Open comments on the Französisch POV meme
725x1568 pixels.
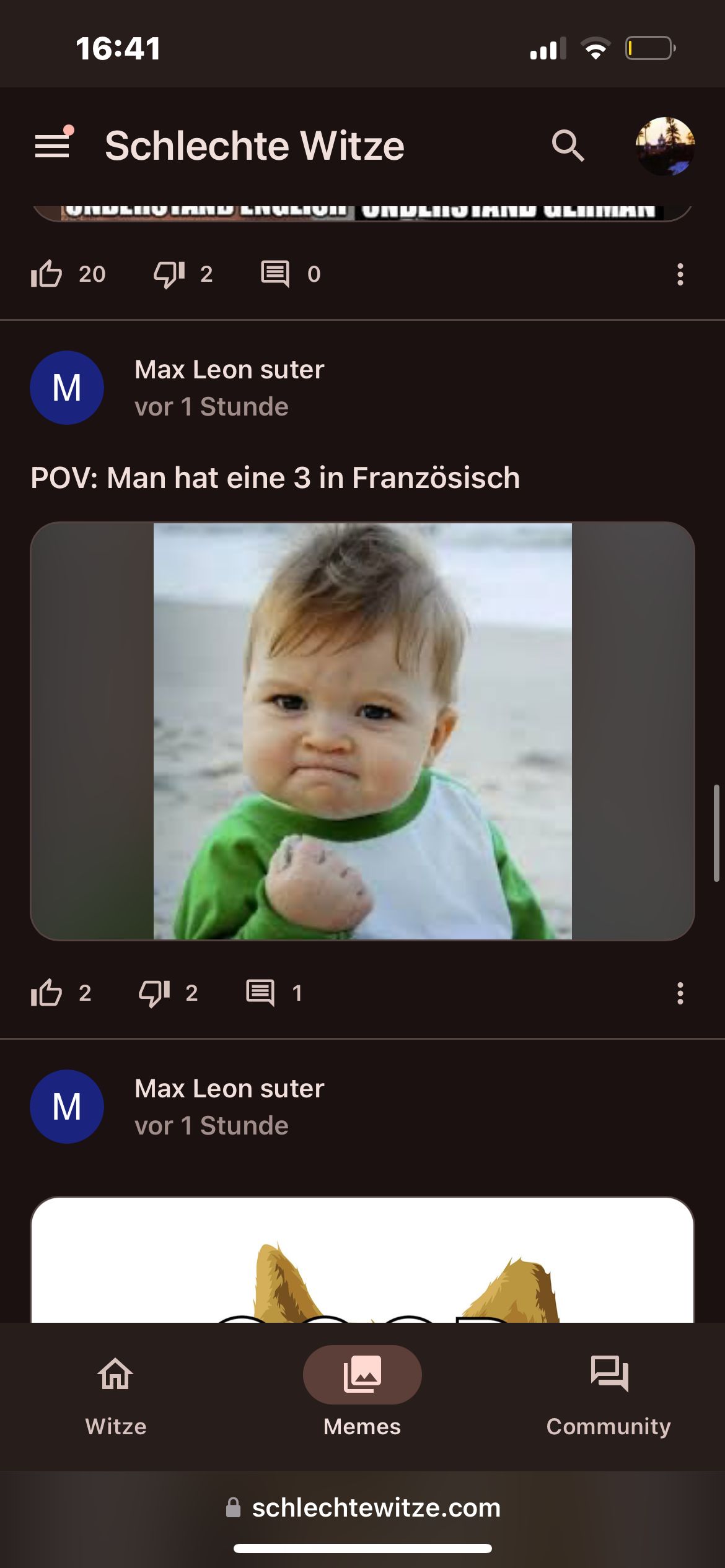click(260, 993)
